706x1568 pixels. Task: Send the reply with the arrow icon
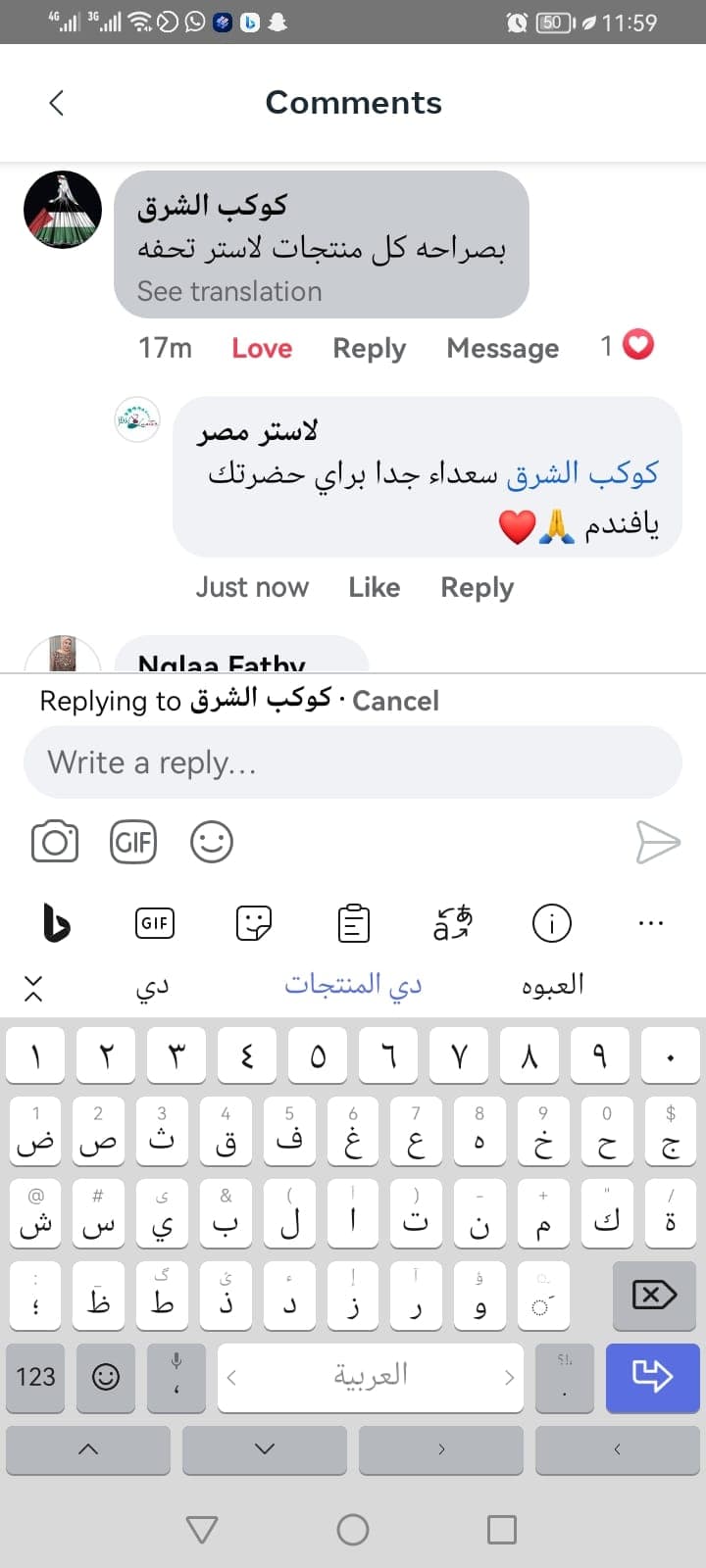click(656, 841)
